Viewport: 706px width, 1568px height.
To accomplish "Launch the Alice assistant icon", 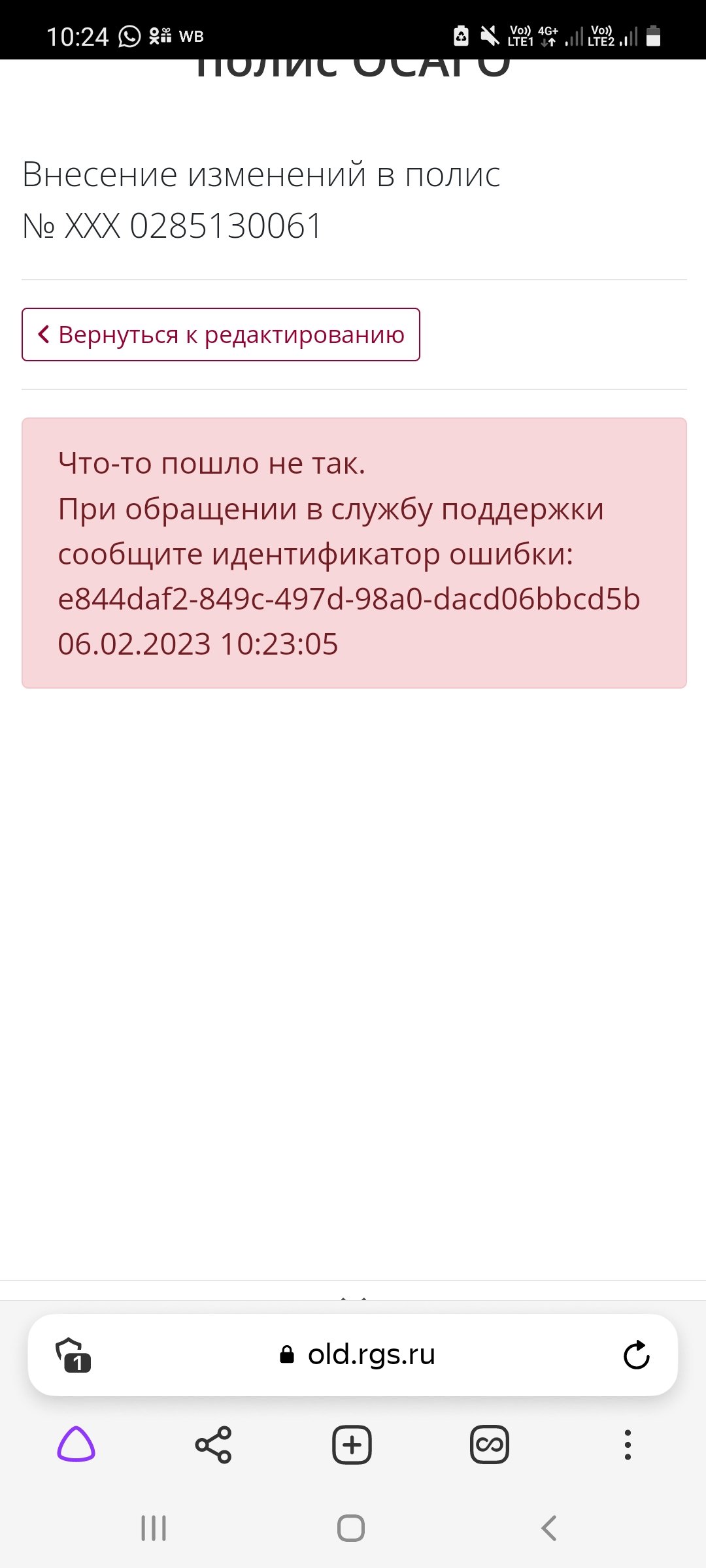I will 76,1445.
